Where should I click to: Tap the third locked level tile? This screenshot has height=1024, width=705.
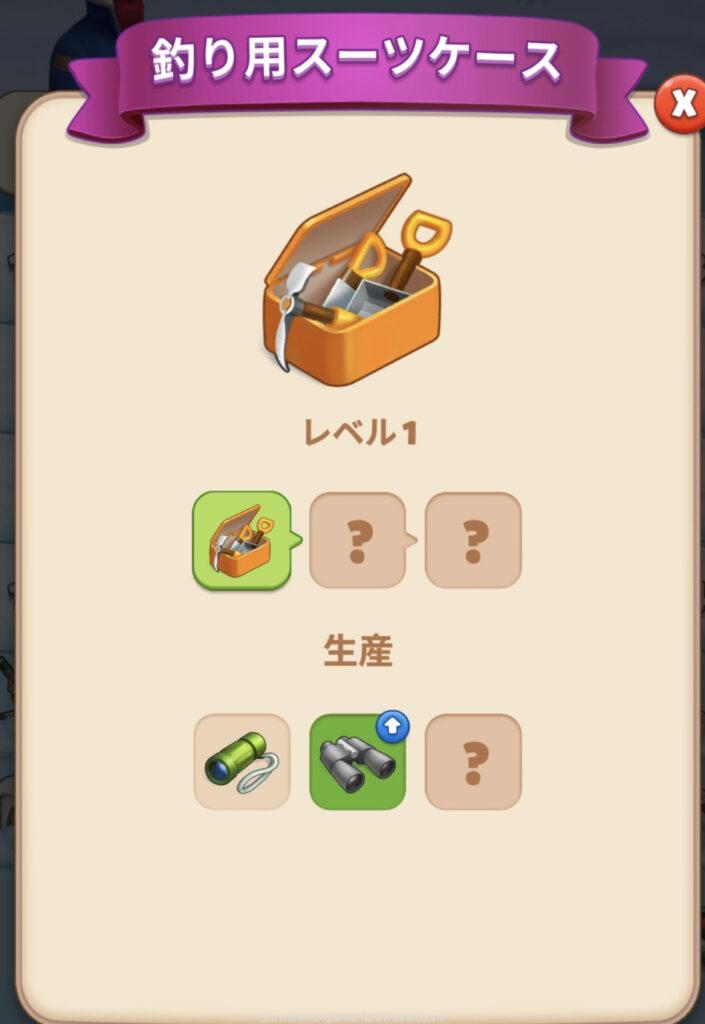473,540
